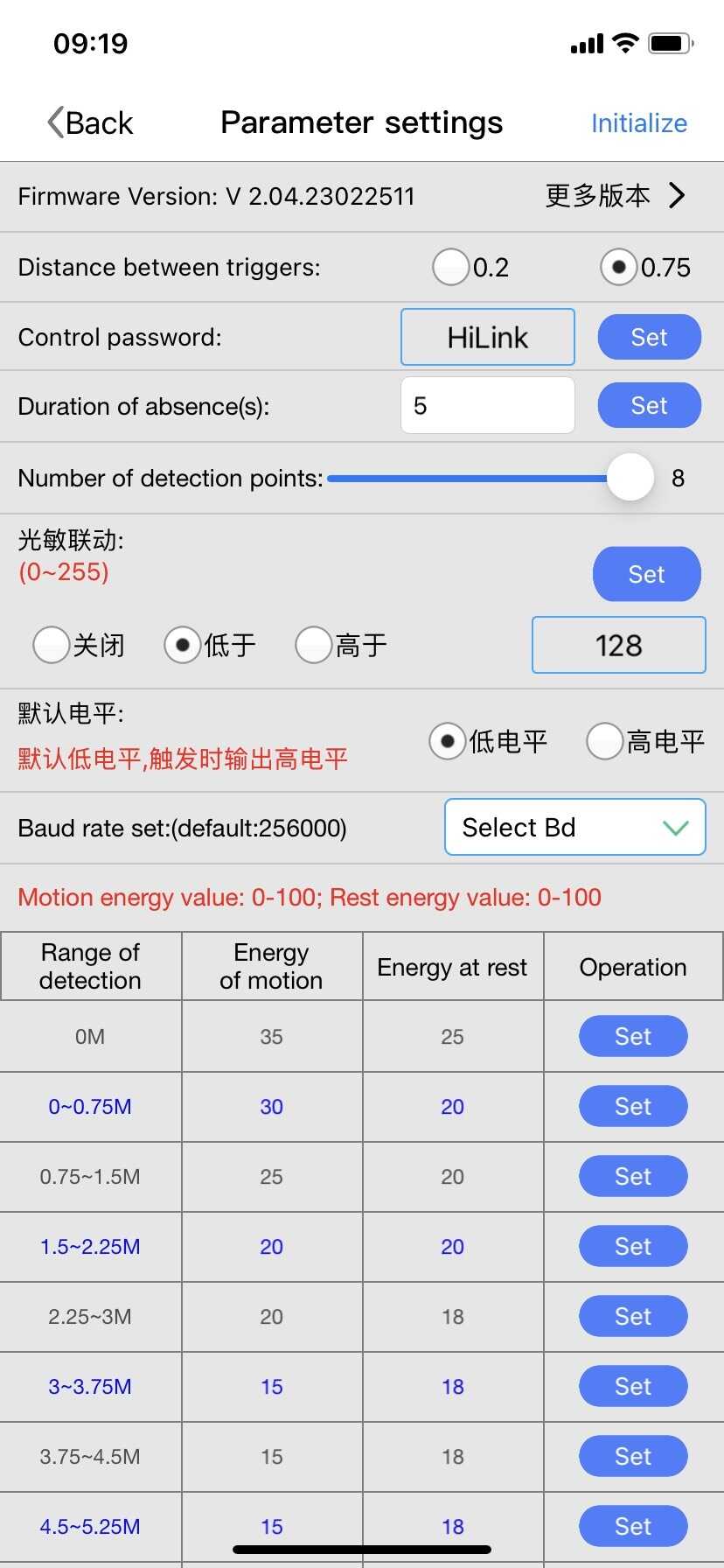
Task: Tap Initialize in the top bar
Action: [638, 123]
